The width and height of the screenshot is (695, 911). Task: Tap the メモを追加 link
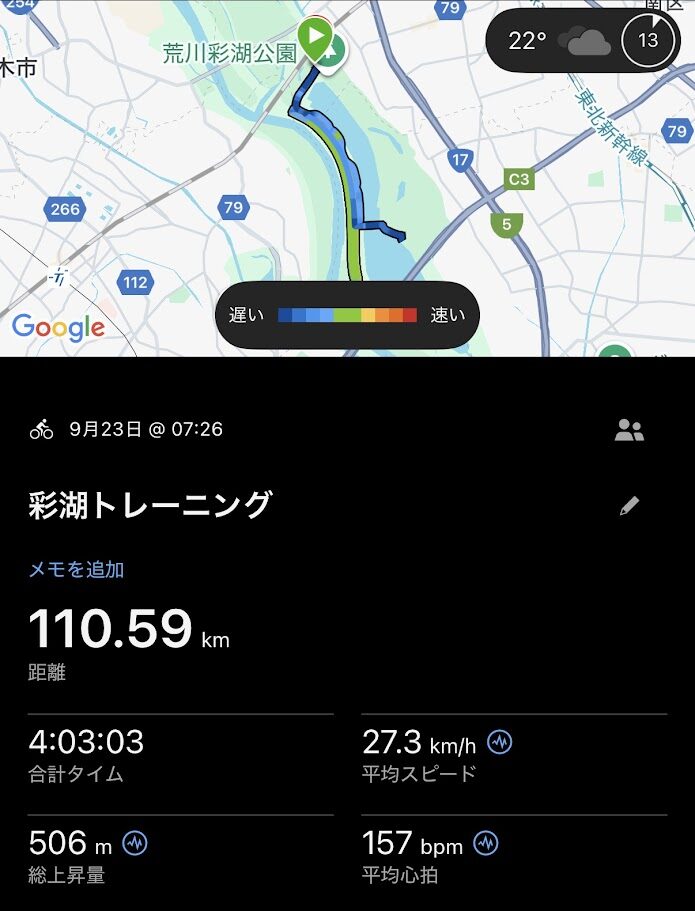pyautogui.click(x=76, y=569)
